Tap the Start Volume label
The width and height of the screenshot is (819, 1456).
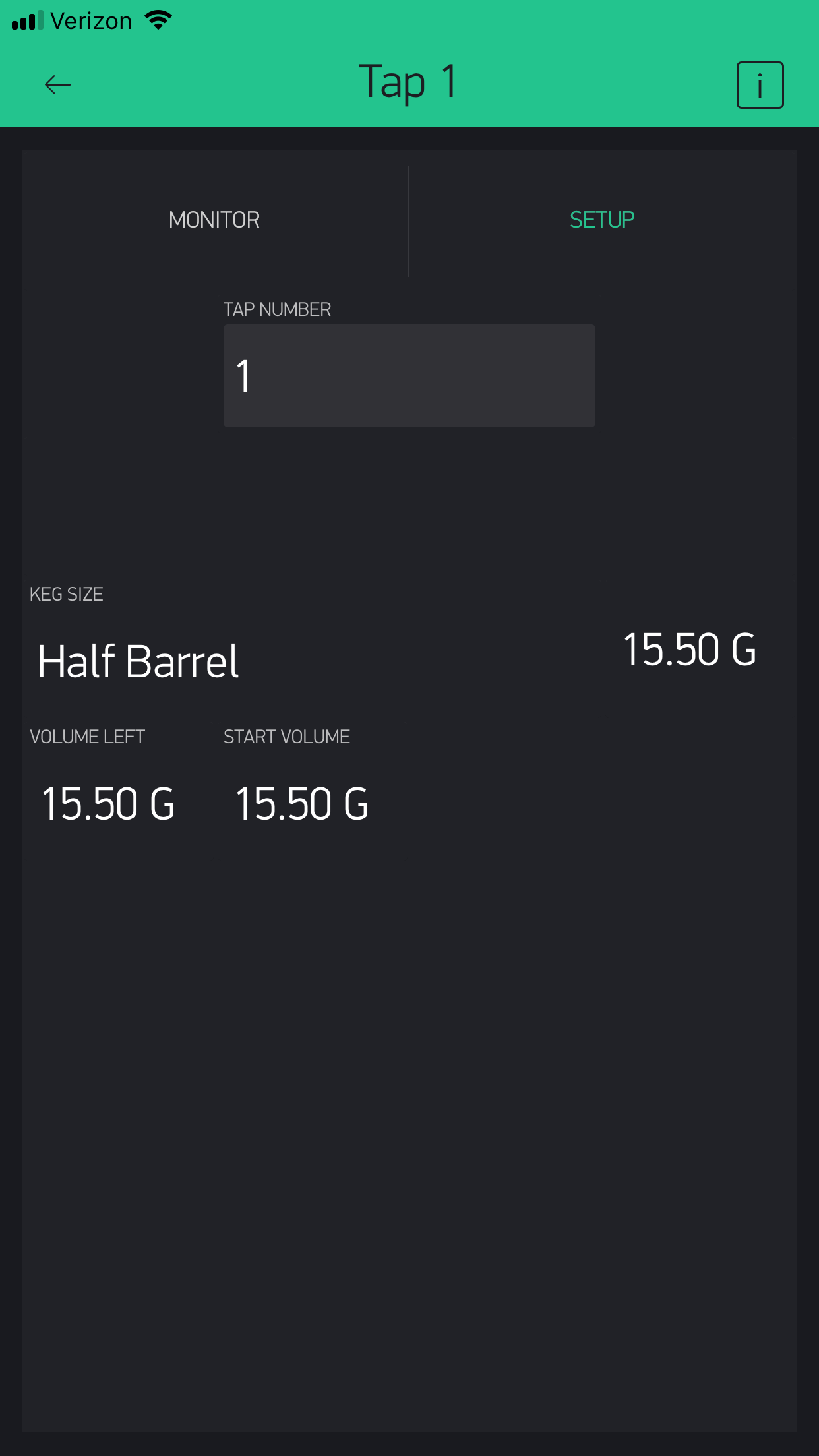(x=287, y=737)
